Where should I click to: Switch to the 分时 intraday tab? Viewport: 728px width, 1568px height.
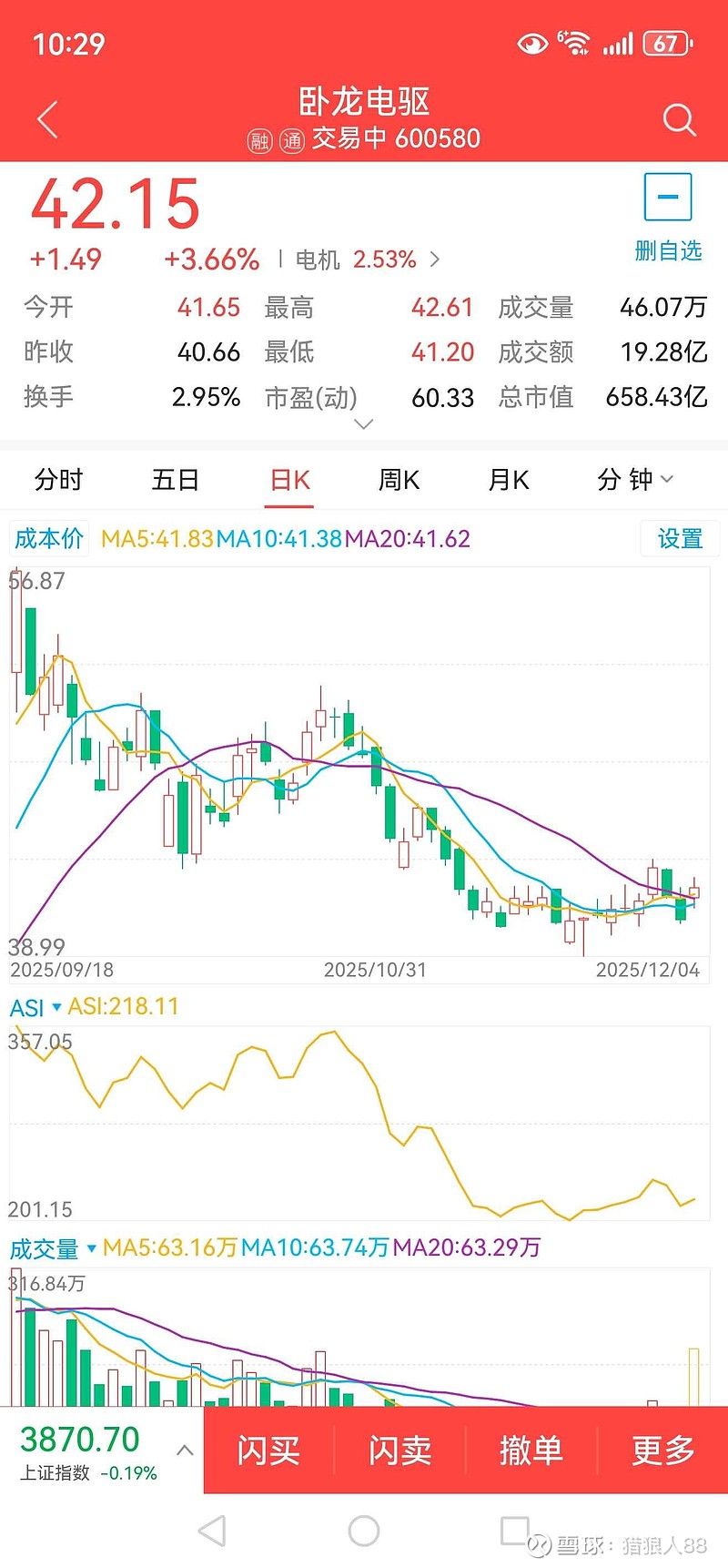click(x=57, y=479)
